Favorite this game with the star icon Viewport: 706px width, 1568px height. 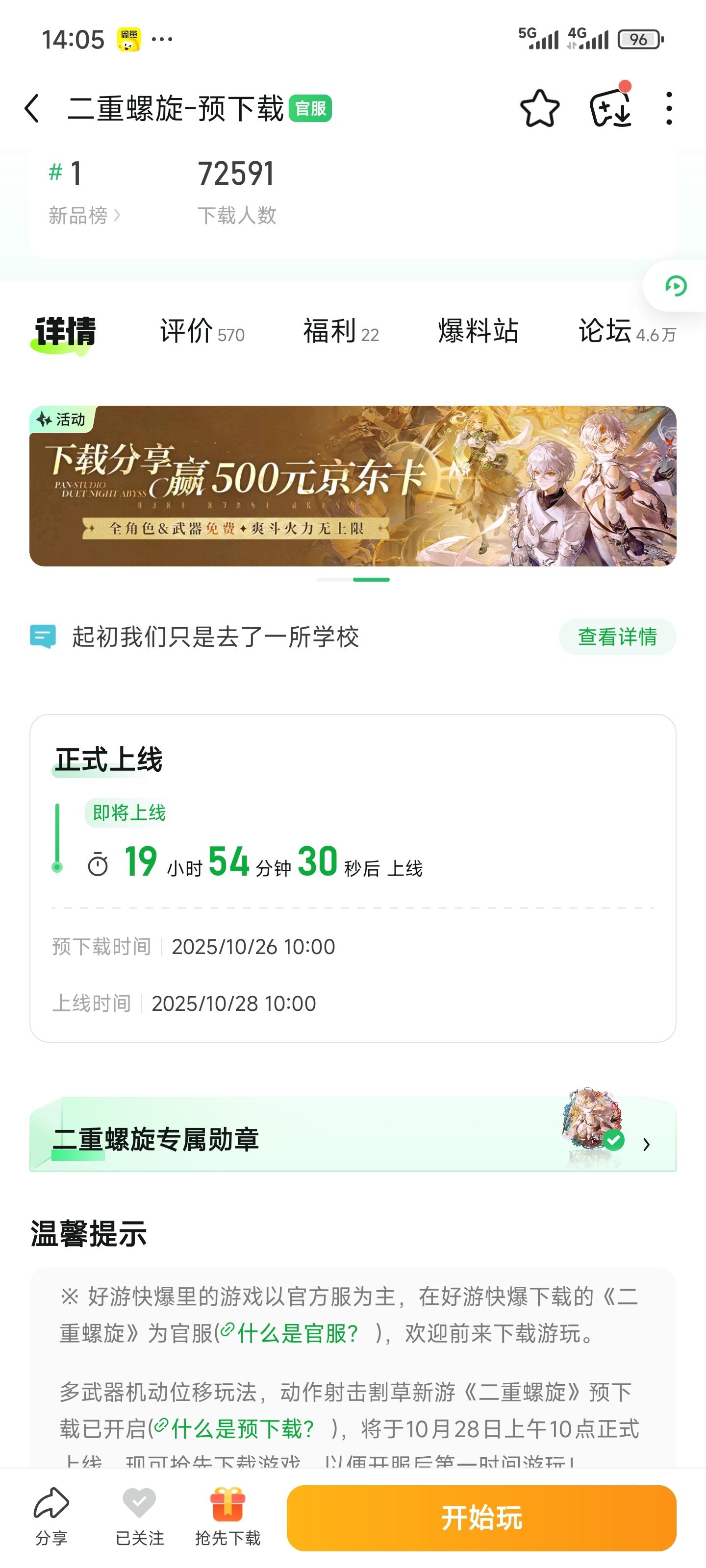[x=539, y=109]
